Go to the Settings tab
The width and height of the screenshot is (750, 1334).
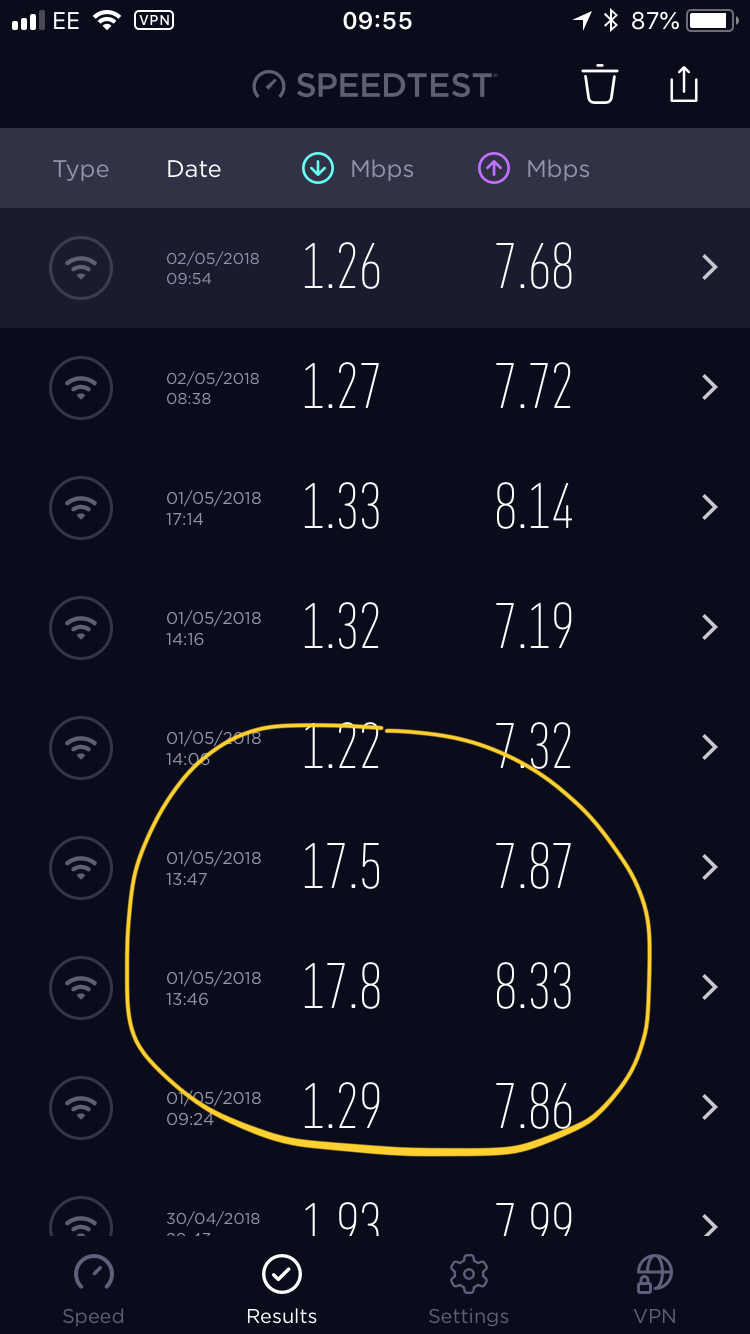[x=468, y=1290]
